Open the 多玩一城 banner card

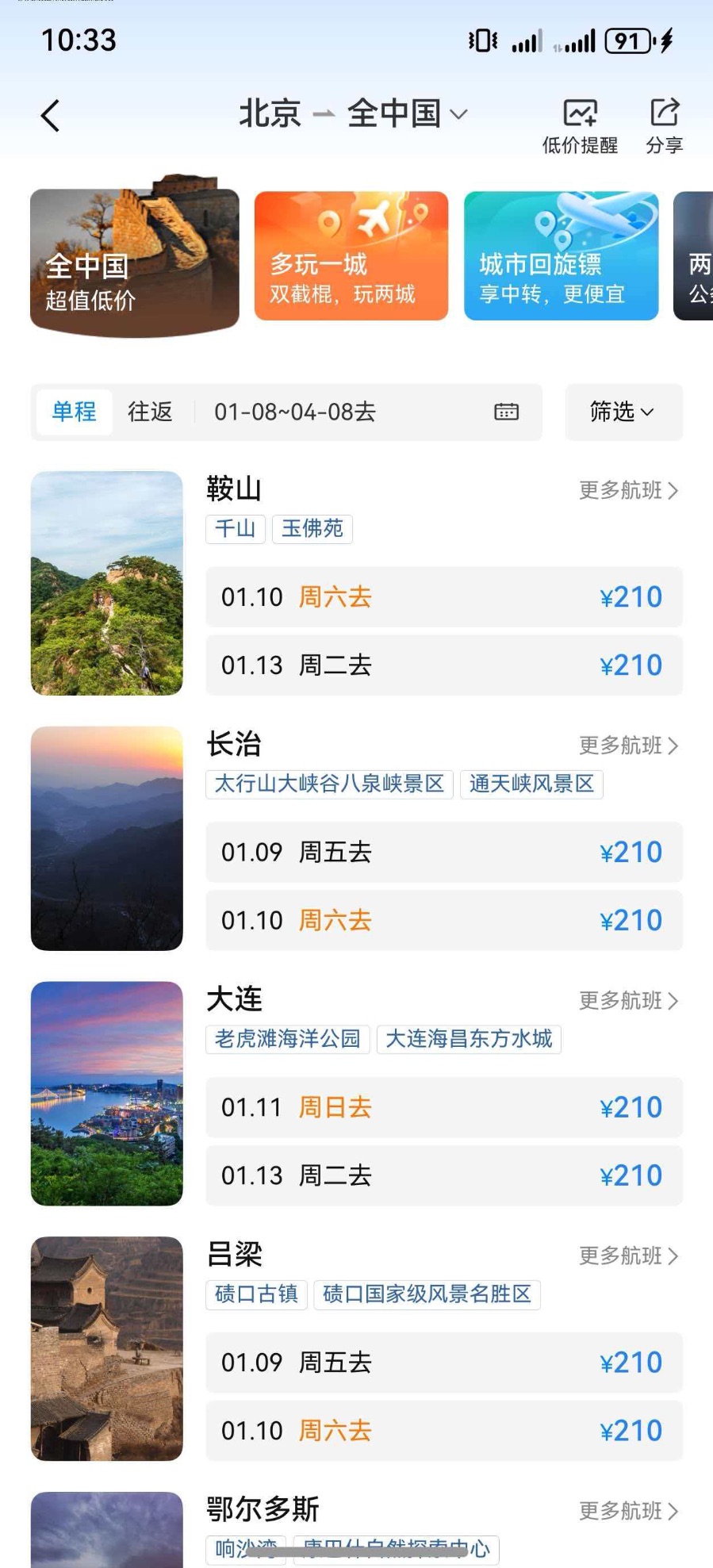(351, 255)
